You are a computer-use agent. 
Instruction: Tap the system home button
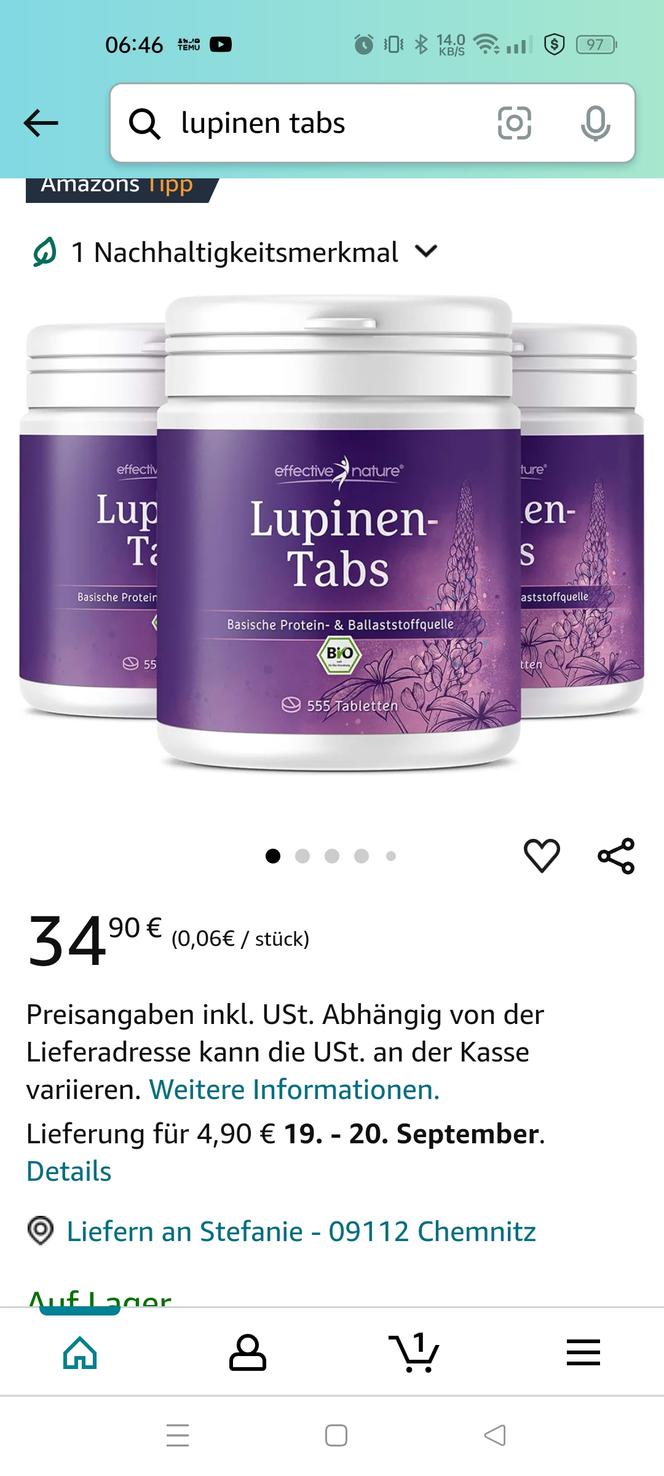(336, 1436)
